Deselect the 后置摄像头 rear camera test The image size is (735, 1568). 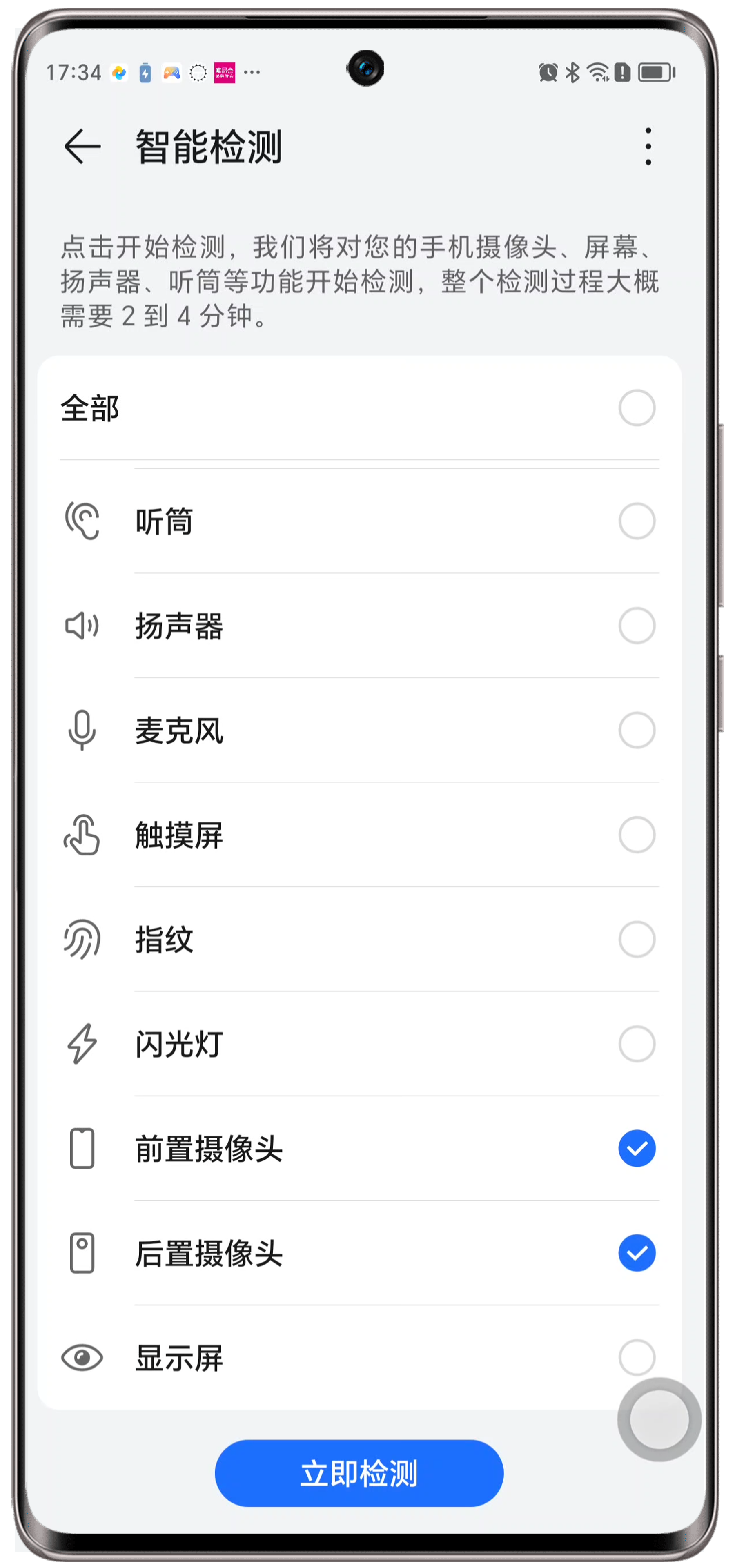tap(637, 1253)
